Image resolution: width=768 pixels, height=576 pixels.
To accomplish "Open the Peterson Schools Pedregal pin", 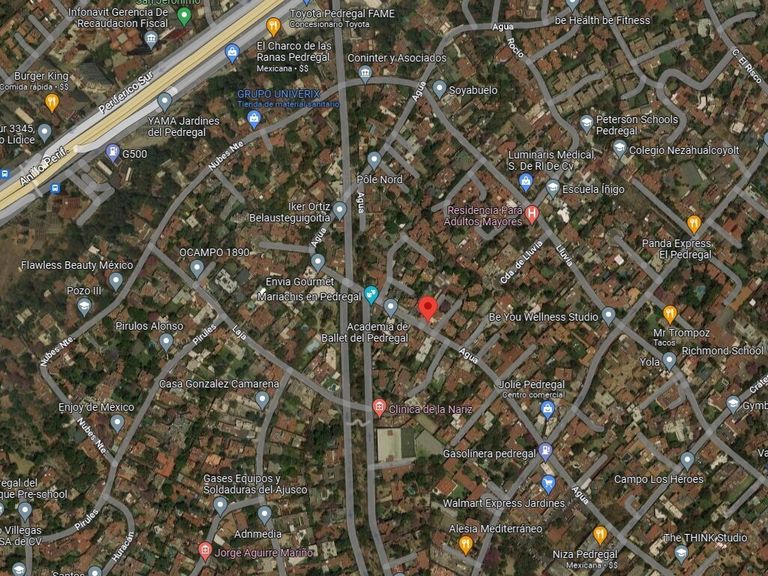I will tap(586, 123).
